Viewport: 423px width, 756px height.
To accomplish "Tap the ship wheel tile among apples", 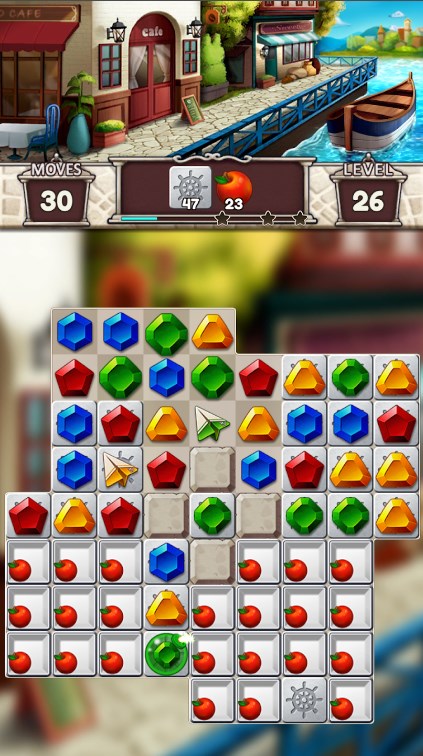I will 304,700.
